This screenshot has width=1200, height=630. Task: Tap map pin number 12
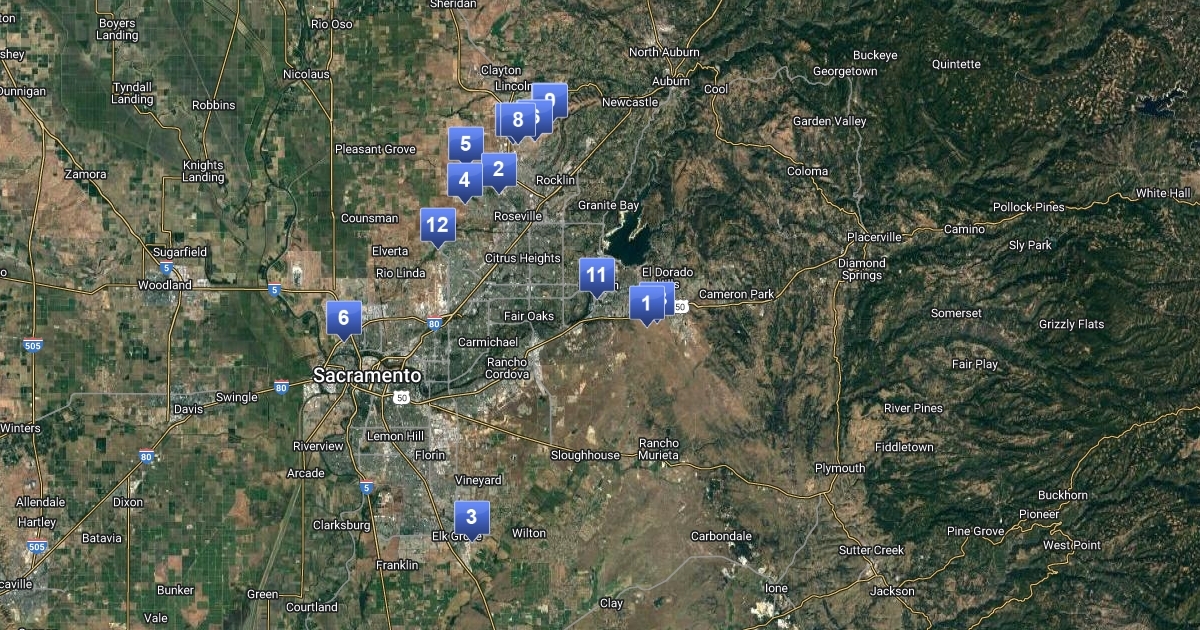(437, 225)
